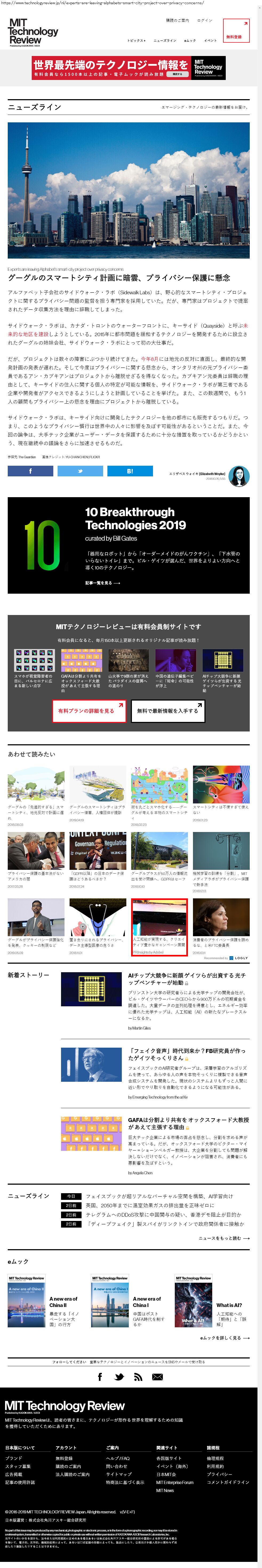262x1568 pixels.
Task: Open the 10 Breakthrough Technologies 2019 banner
Action: (128, 545)
